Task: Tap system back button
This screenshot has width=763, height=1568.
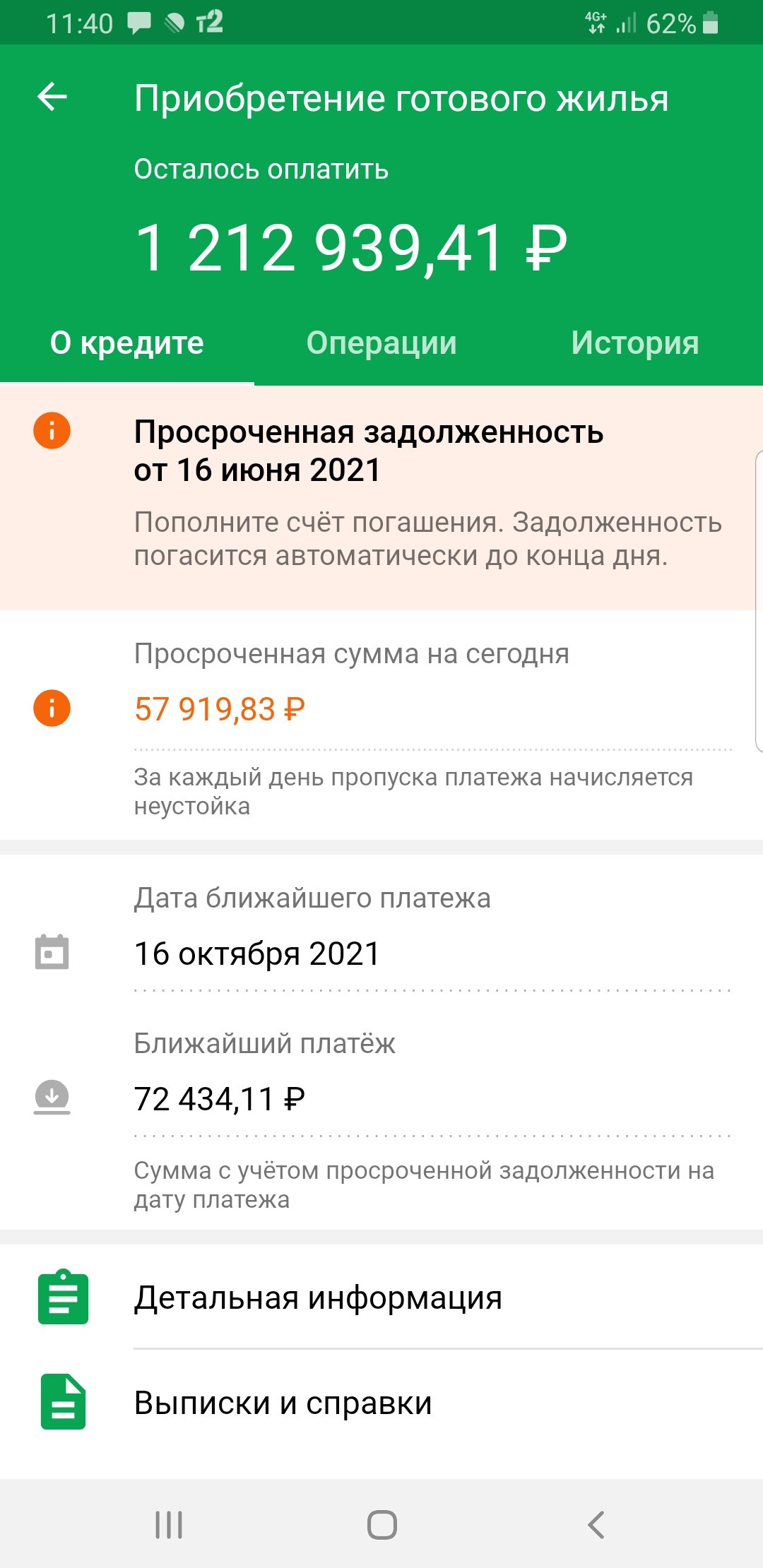Action: (x=596, y=1524)
